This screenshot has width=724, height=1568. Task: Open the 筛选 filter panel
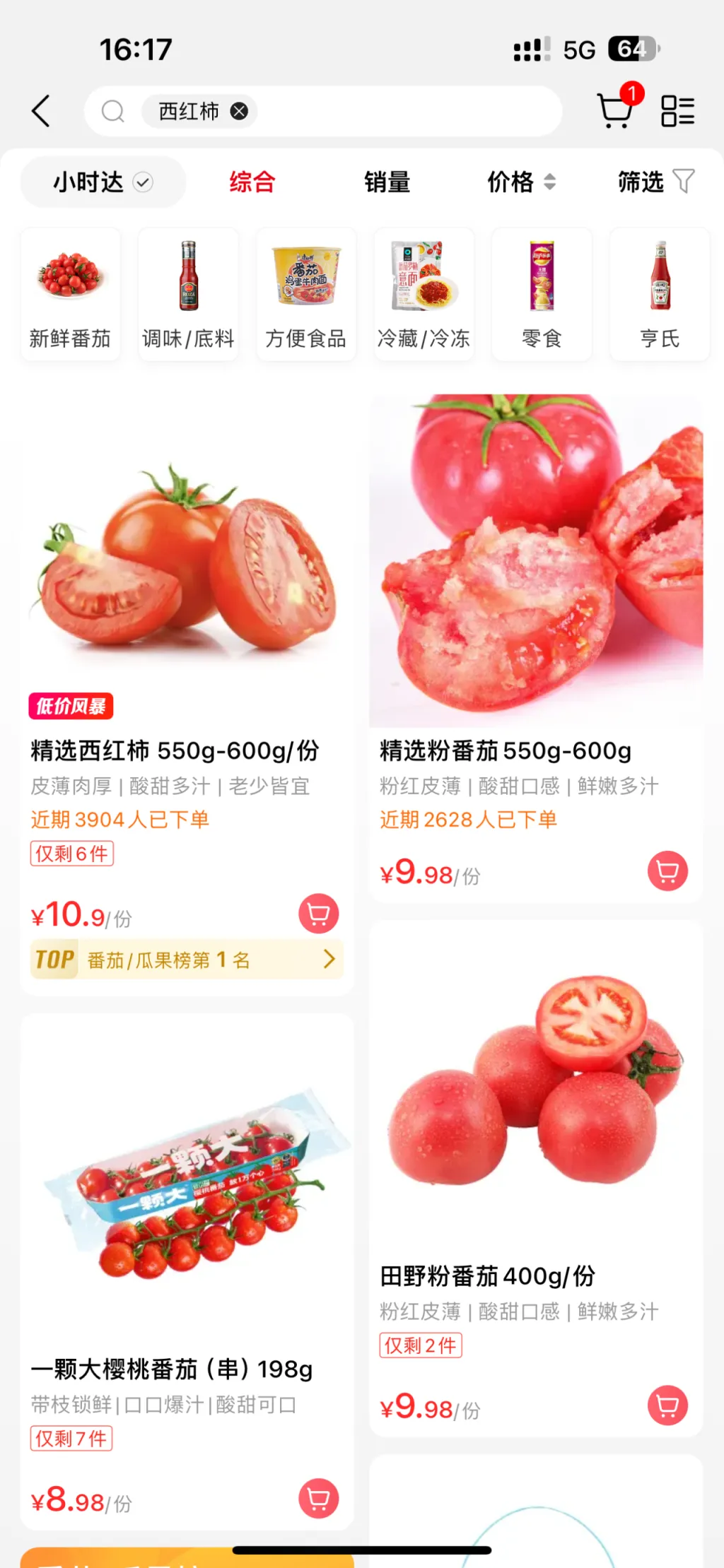tap(655, 182)
